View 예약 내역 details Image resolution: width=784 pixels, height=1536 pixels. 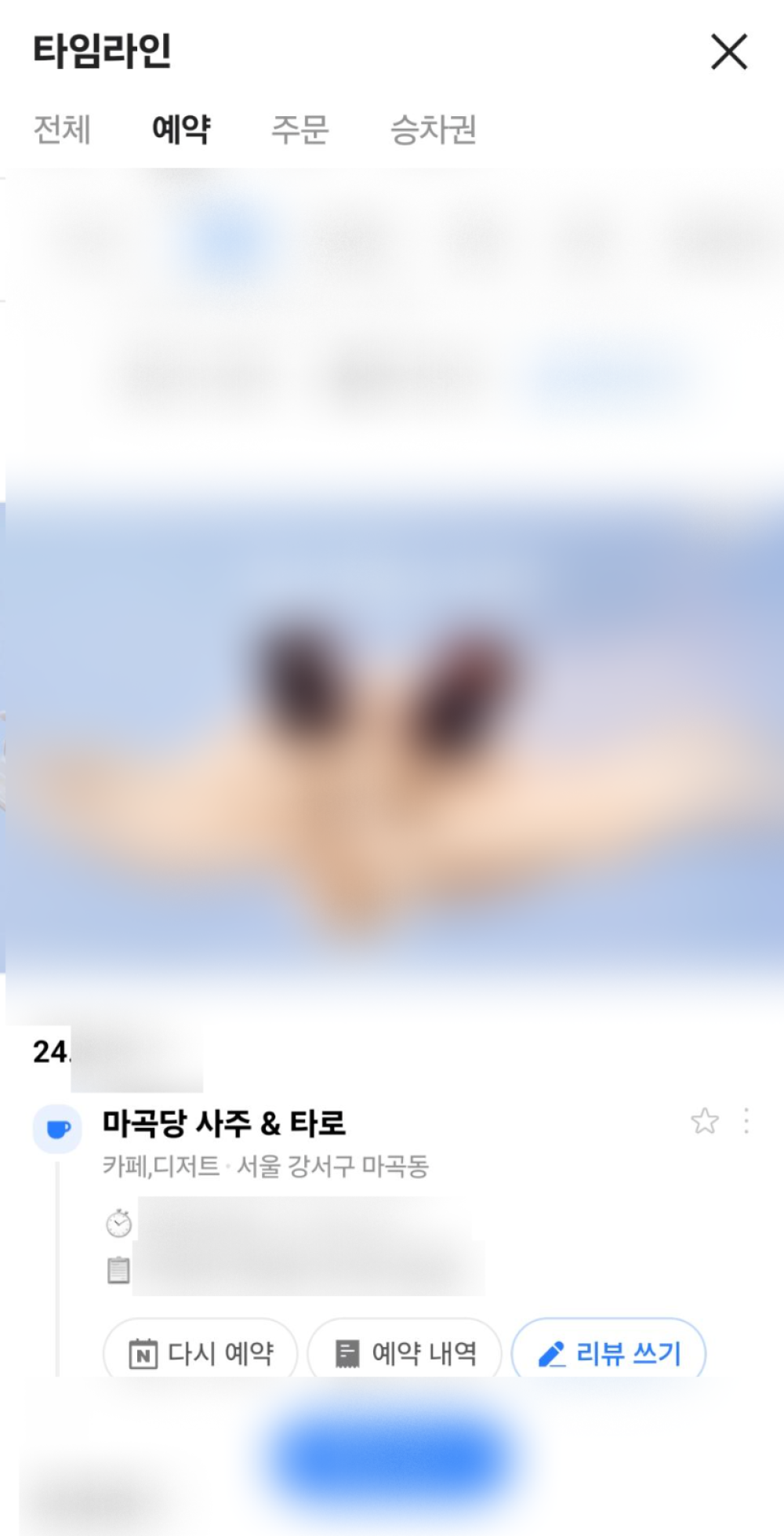(x=405, y=1352)
